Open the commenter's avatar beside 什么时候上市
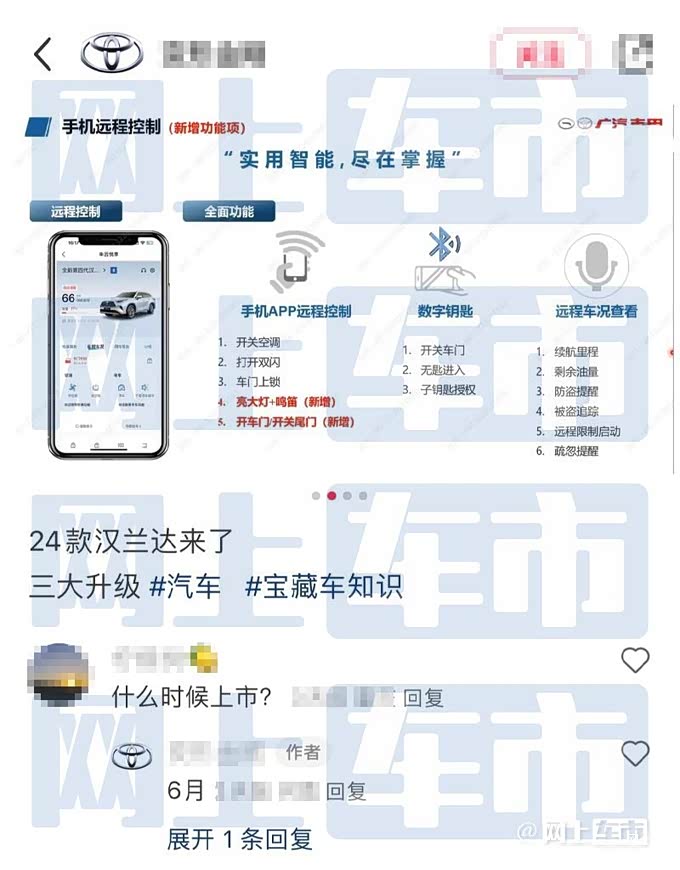The height and width of the screenshot is (870, 680). coord(62,677)
